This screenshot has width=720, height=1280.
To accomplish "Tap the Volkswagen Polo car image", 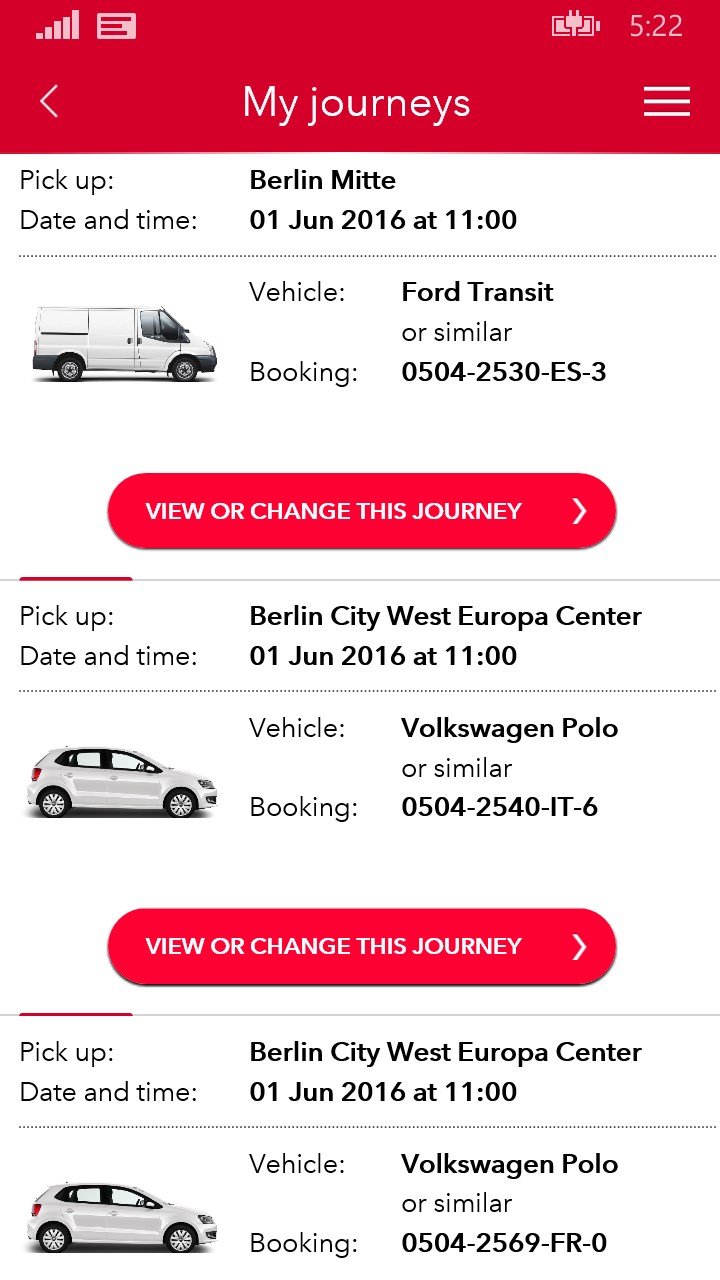I will tap(120, 771).
